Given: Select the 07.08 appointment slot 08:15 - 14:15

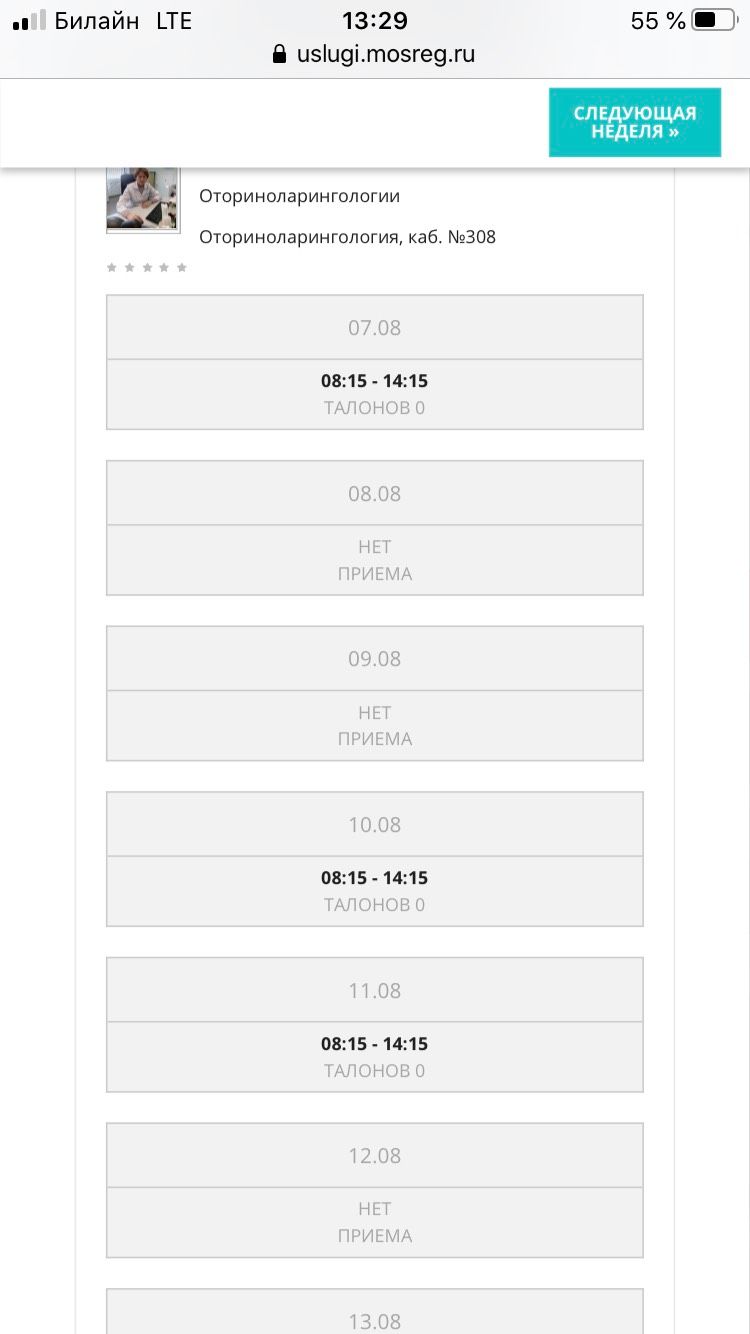Looking at the screenshot, I should coord(375,394).
